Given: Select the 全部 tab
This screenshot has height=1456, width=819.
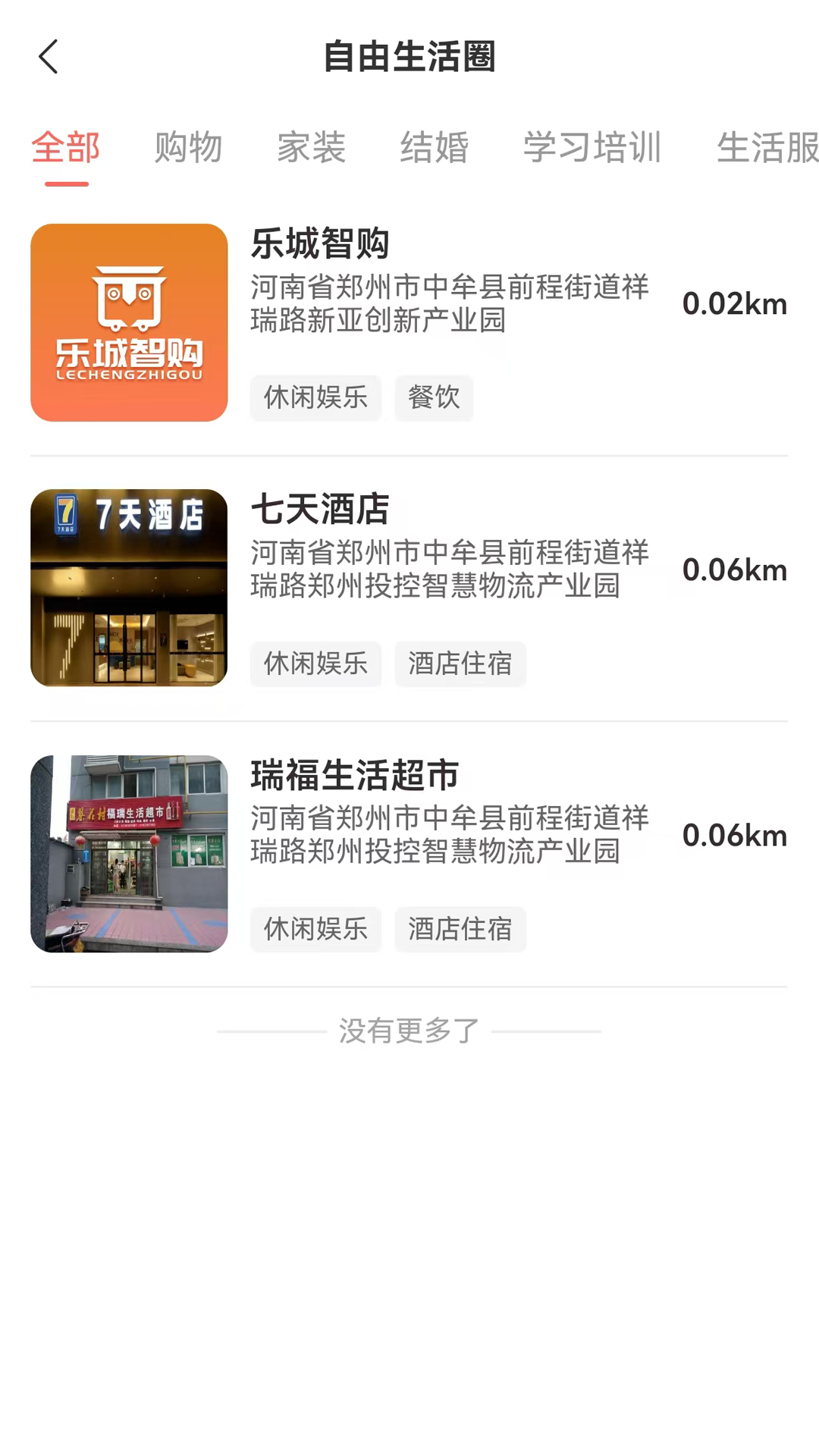Looking at the screenshot, I should (x=66, y=147).
